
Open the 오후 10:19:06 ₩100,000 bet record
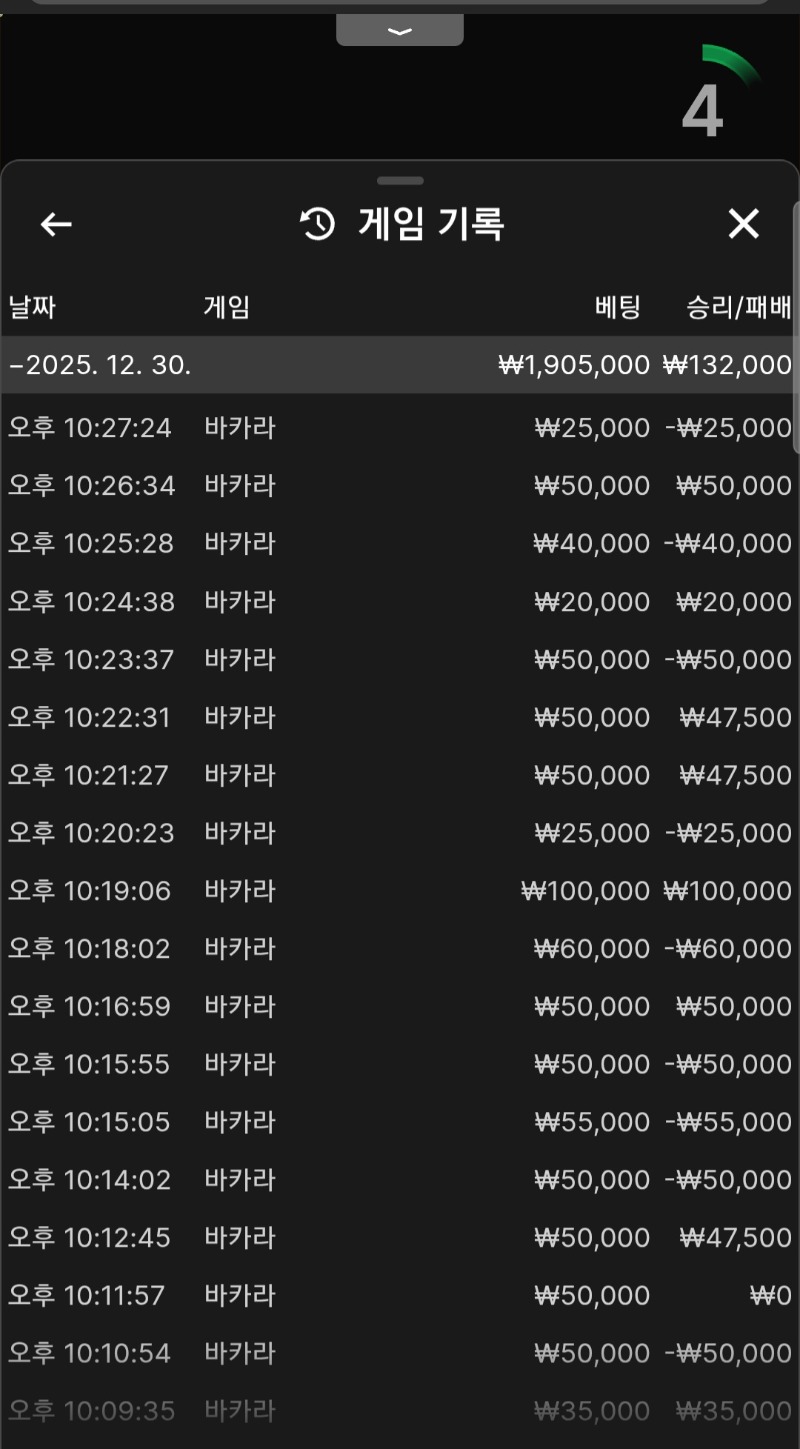click(x=400, y=891)
